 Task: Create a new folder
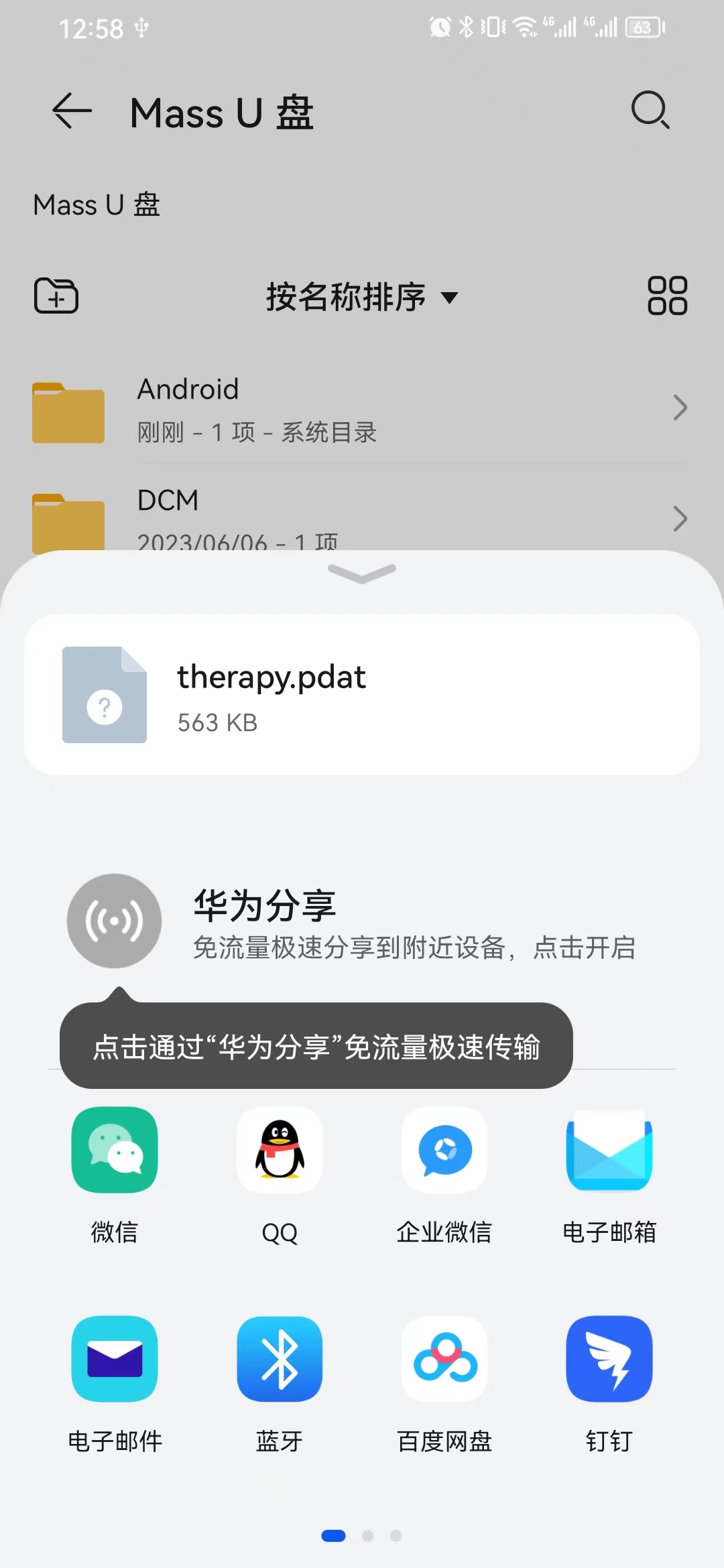click(x=56, y=296)
